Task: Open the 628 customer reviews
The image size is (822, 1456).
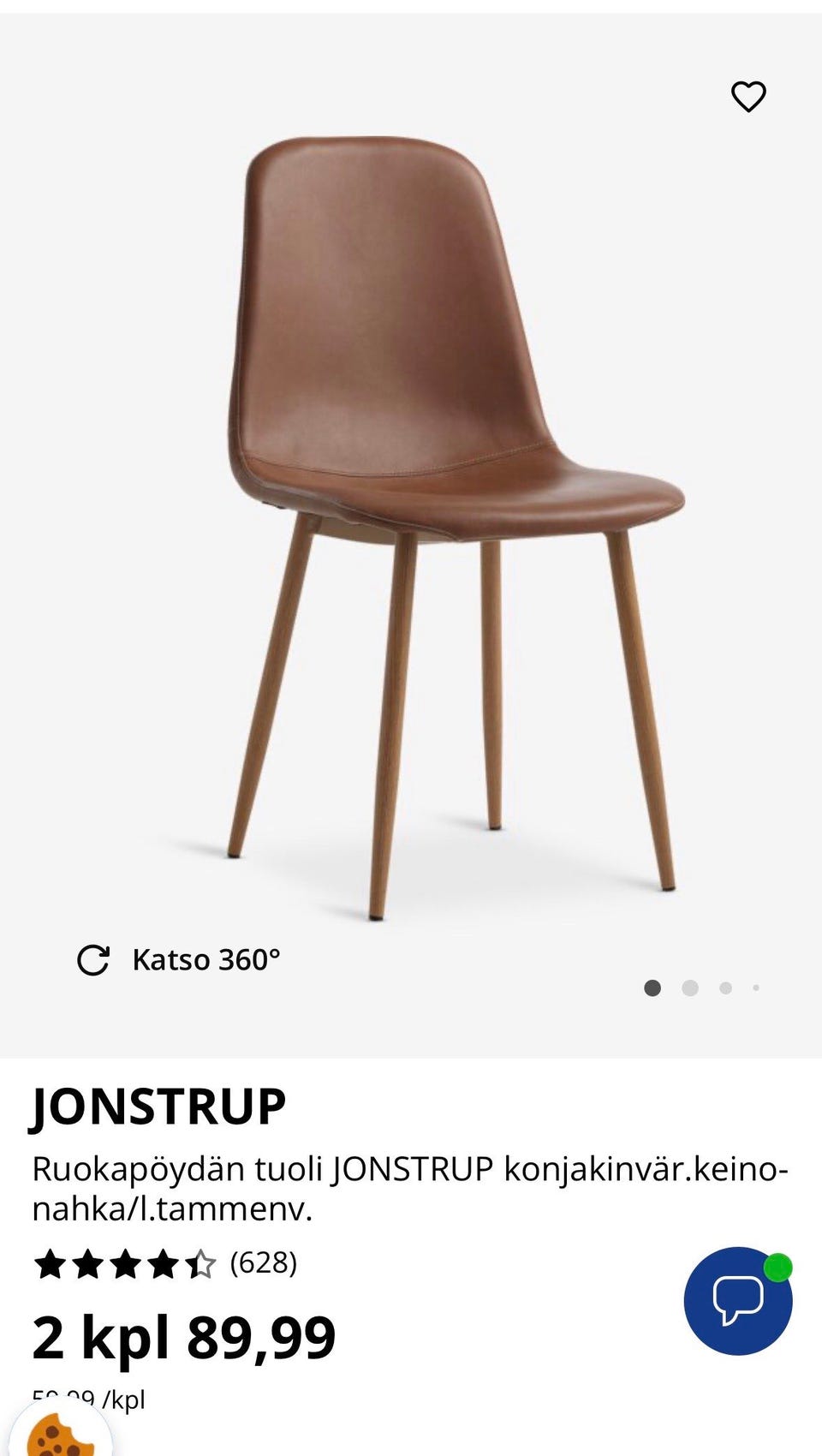Action: 263,1263
